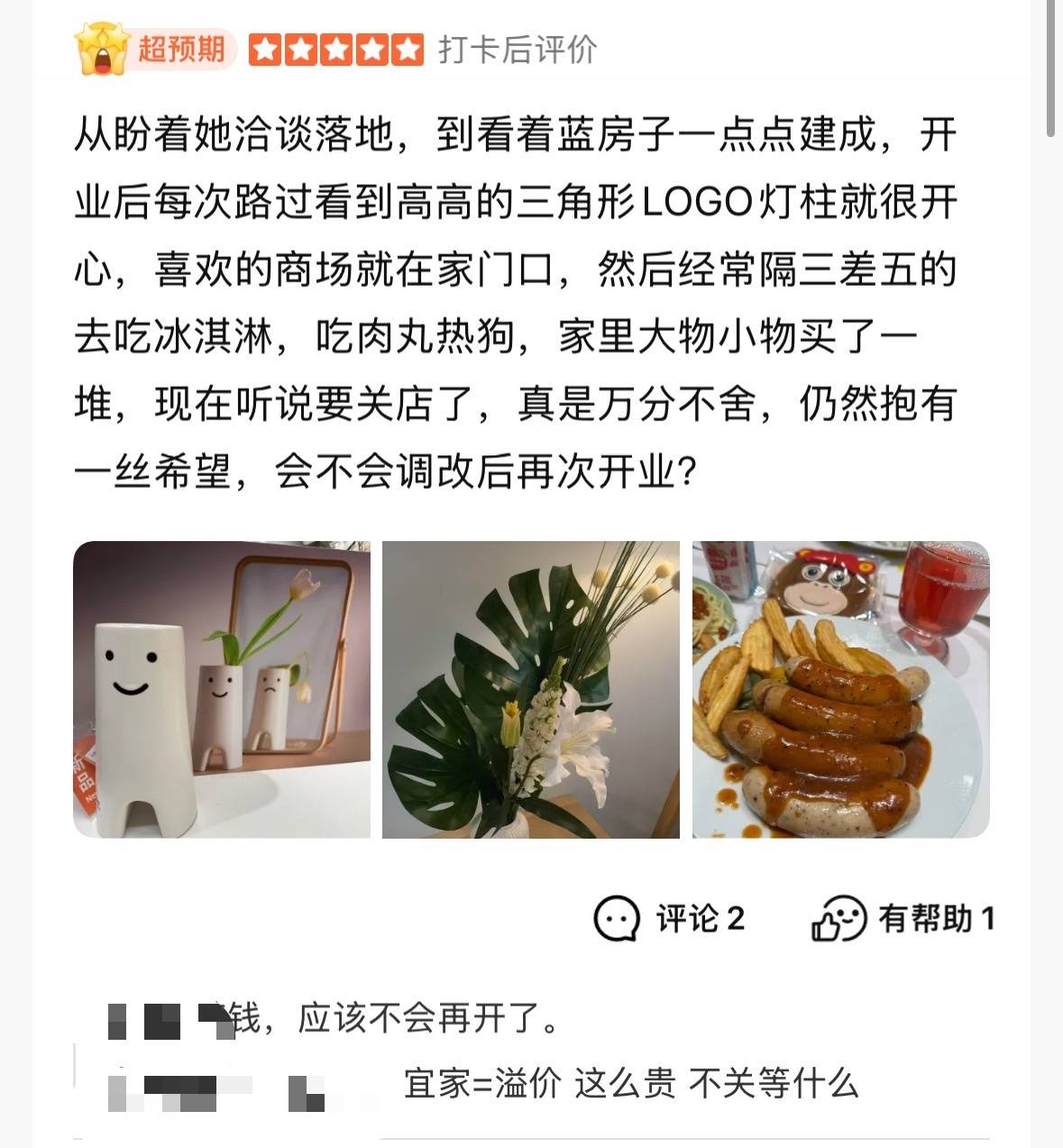The height and width of the screenshot is (1148, 1063).
Task: Mark the review as 有帮助
Action: 903,919
